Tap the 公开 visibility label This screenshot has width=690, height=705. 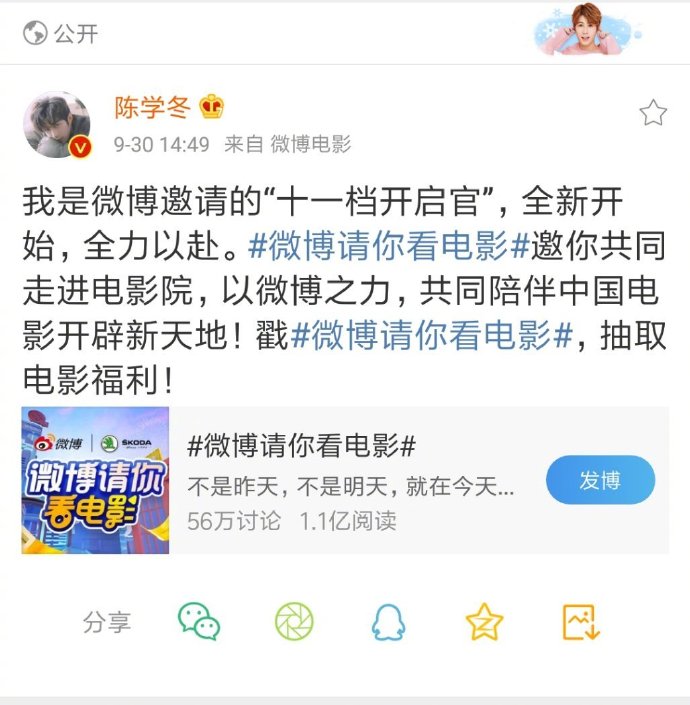(x=62, y=33)
